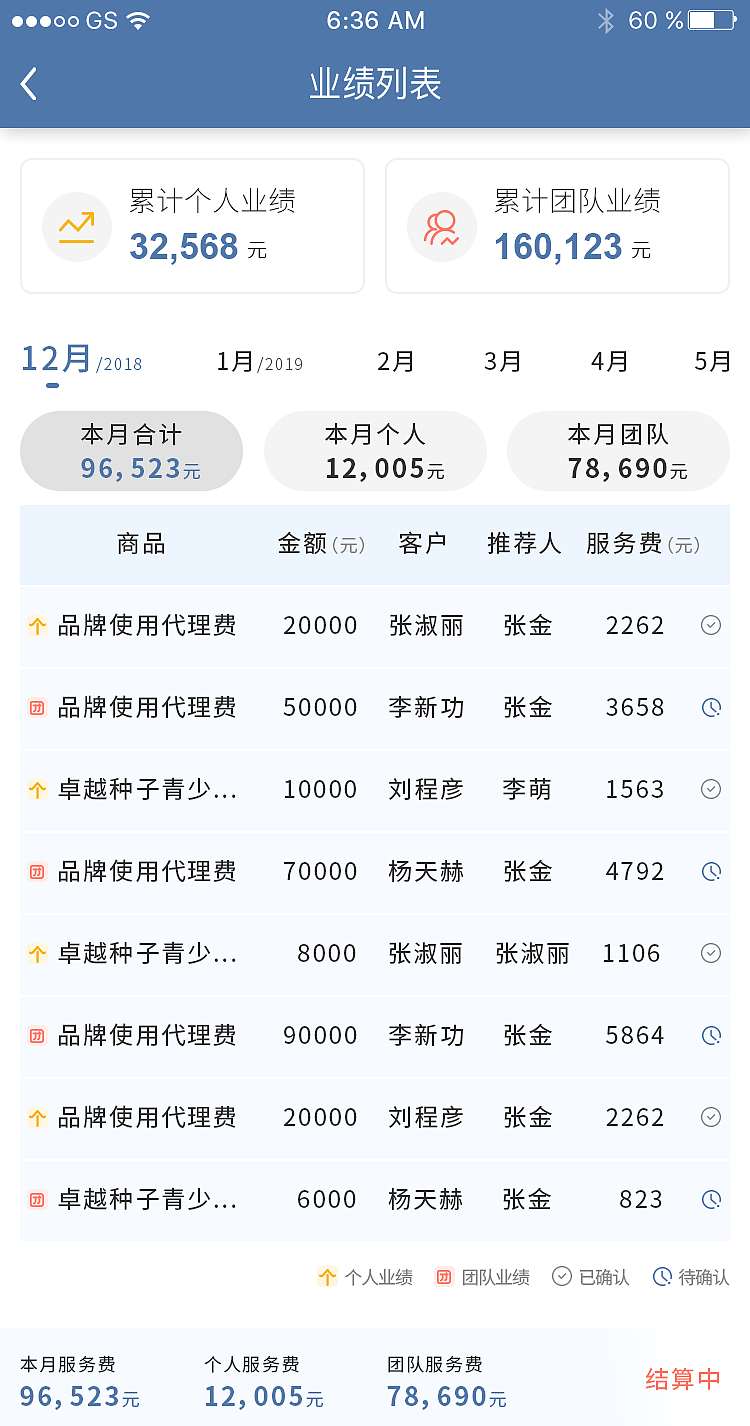Tap the trending chart icon in 累计个人业绩 card
The width and height of the screenshot is (750, 1426).
[x=77, y=225]
